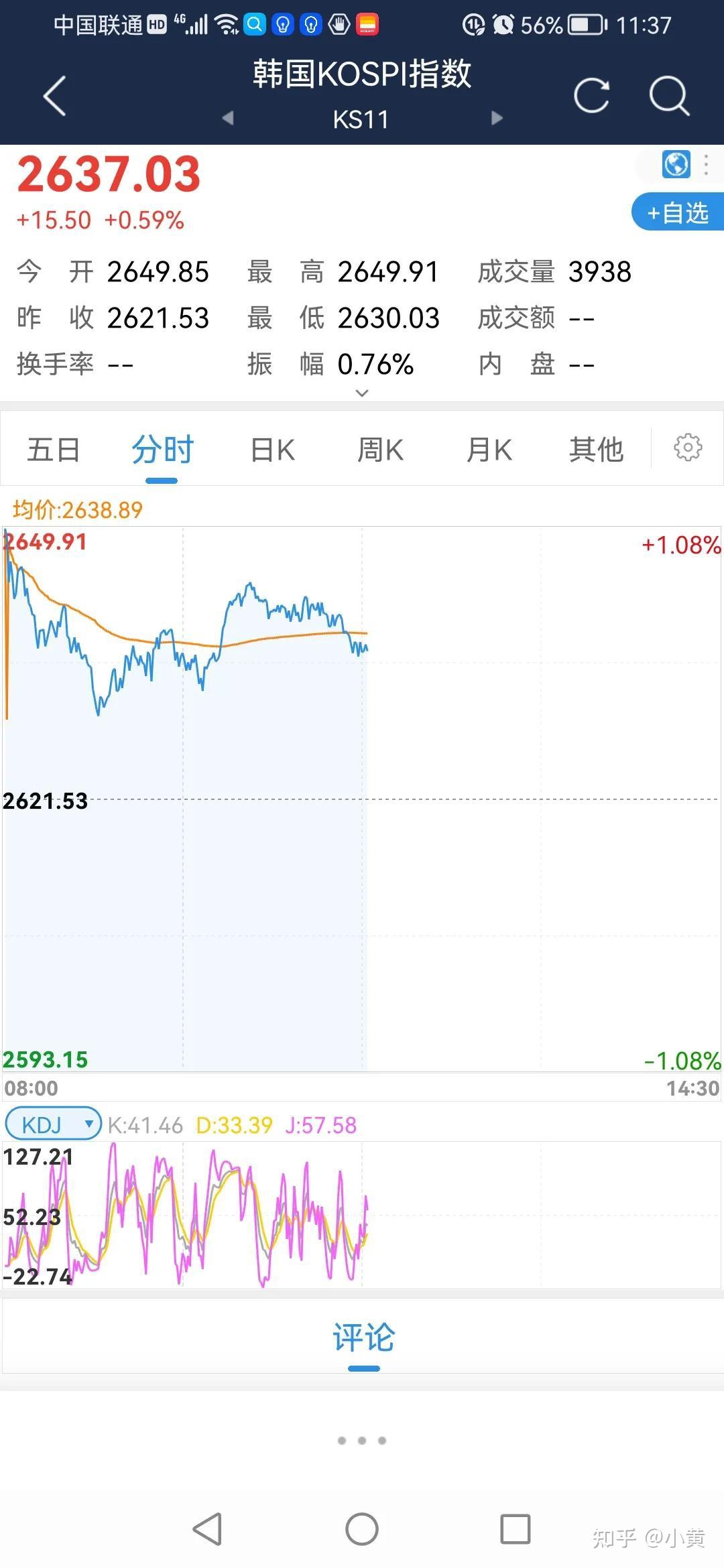Image resolution: width=724 pixels, height=1568 pixels.
Task: Open the search magnifier icon
Action: tap(668, 96)
